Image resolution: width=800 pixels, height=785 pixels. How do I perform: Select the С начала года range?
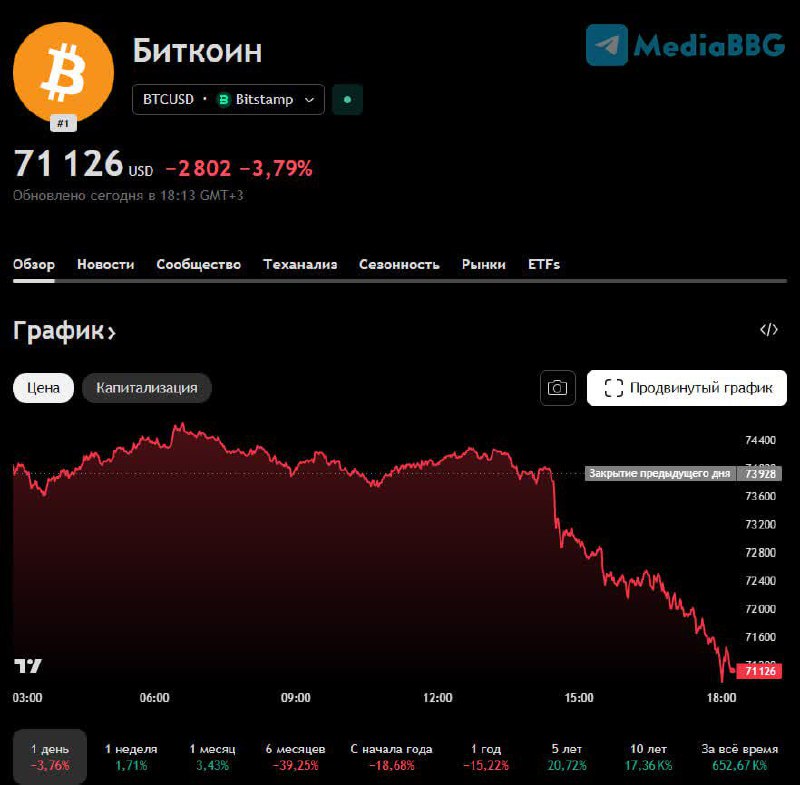point(391,757)
